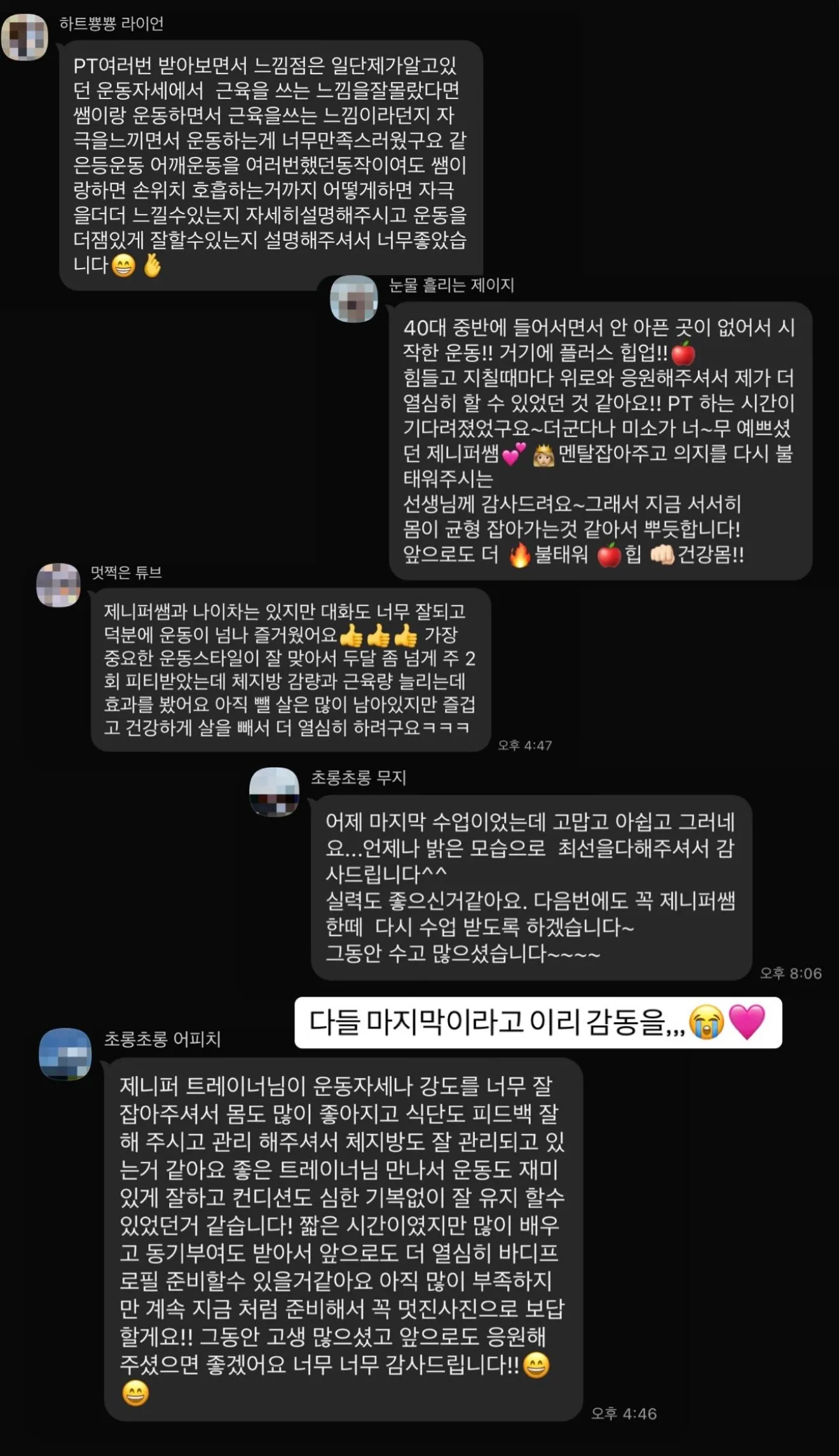Open 눈물 흘리는 제이지's profile picture
This screenshot has height=1456, width=839.
(x=353, y=302)
